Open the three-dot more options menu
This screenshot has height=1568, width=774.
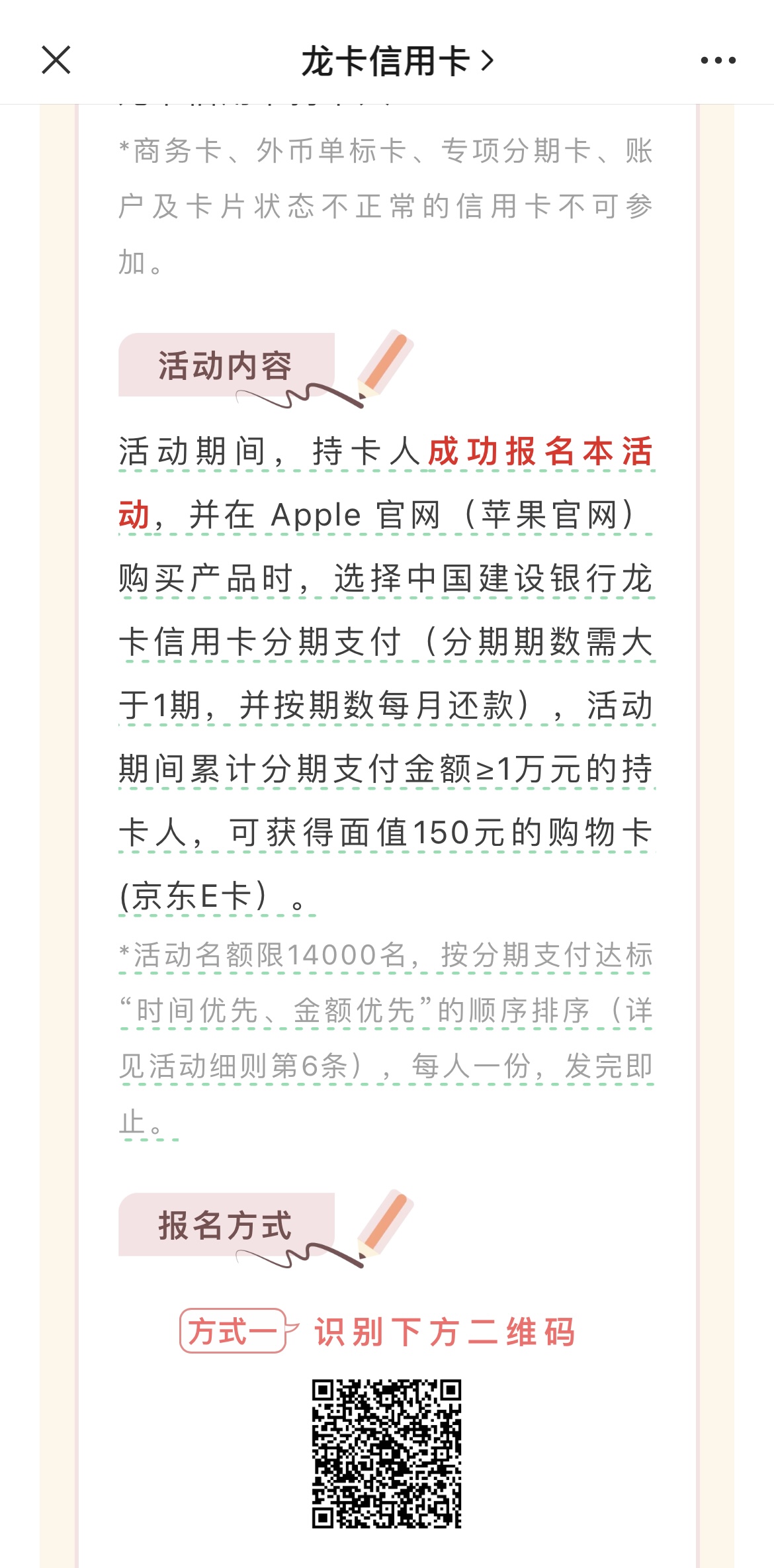(718, 61)
